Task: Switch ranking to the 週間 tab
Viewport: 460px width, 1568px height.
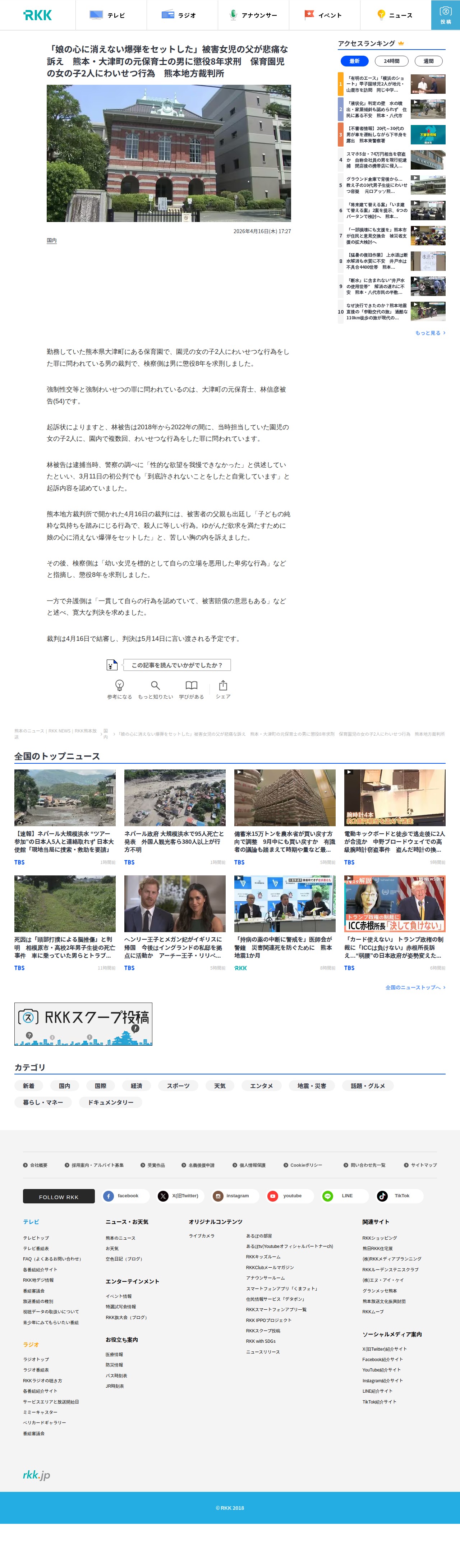Action: (x=428, y=61)
